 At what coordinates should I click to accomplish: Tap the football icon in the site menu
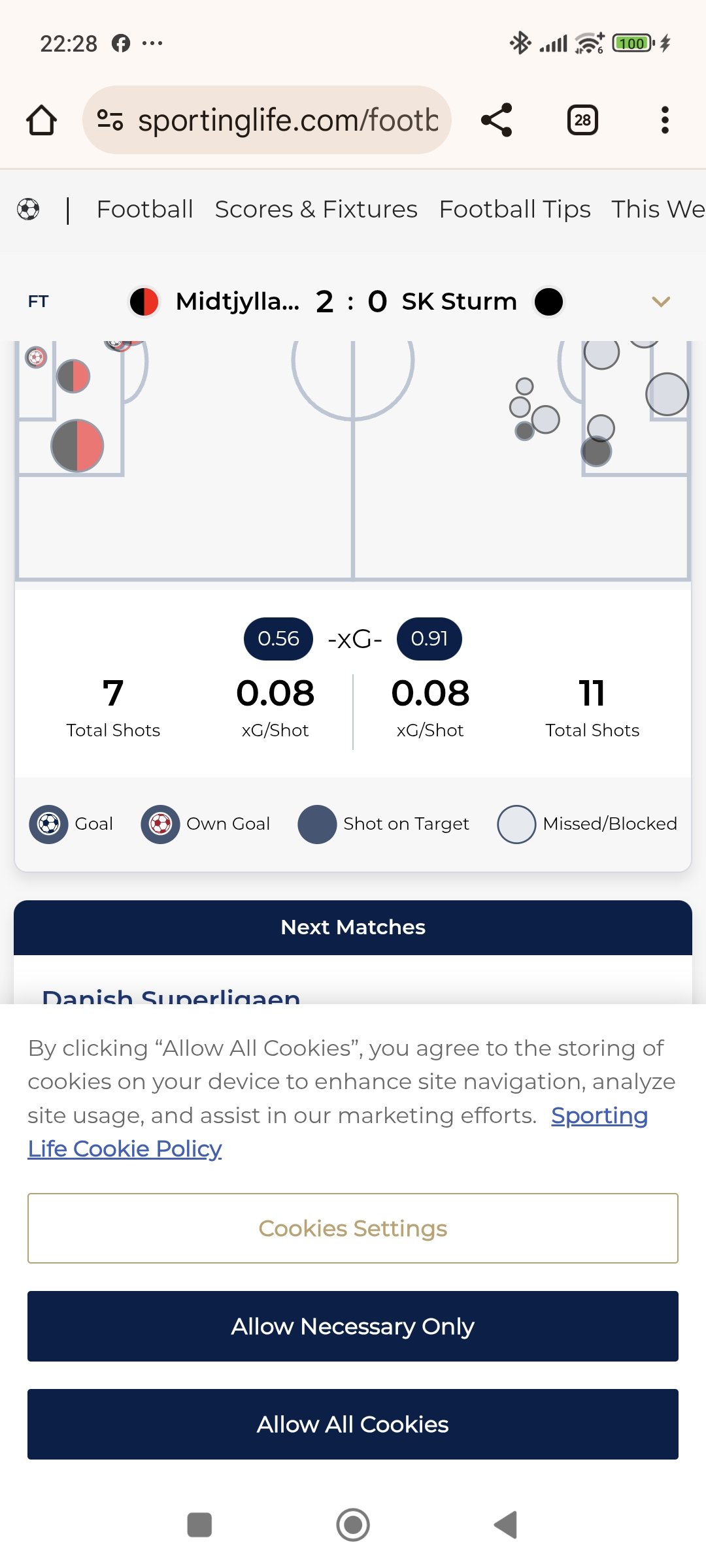point(28,209)
